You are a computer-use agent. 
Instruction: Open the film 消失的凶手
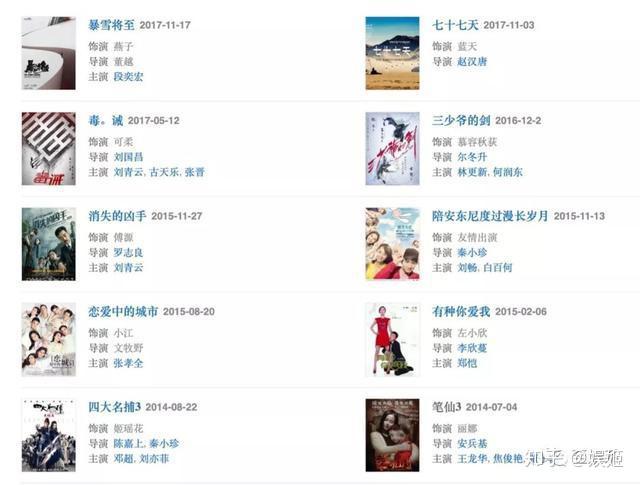click(117, 216)
